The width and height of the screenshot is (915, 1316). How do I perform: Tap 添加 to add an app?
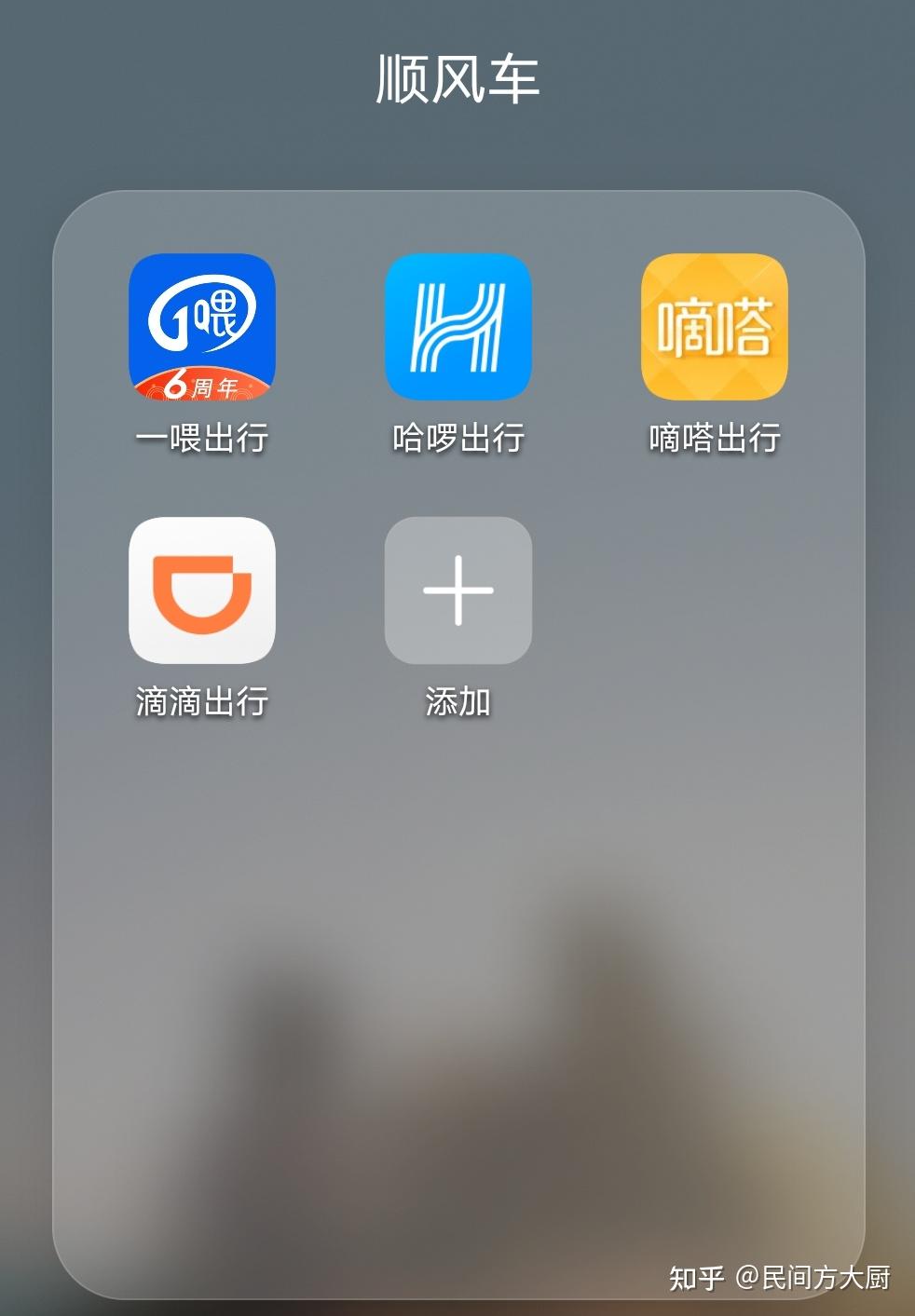coord(457,590)
